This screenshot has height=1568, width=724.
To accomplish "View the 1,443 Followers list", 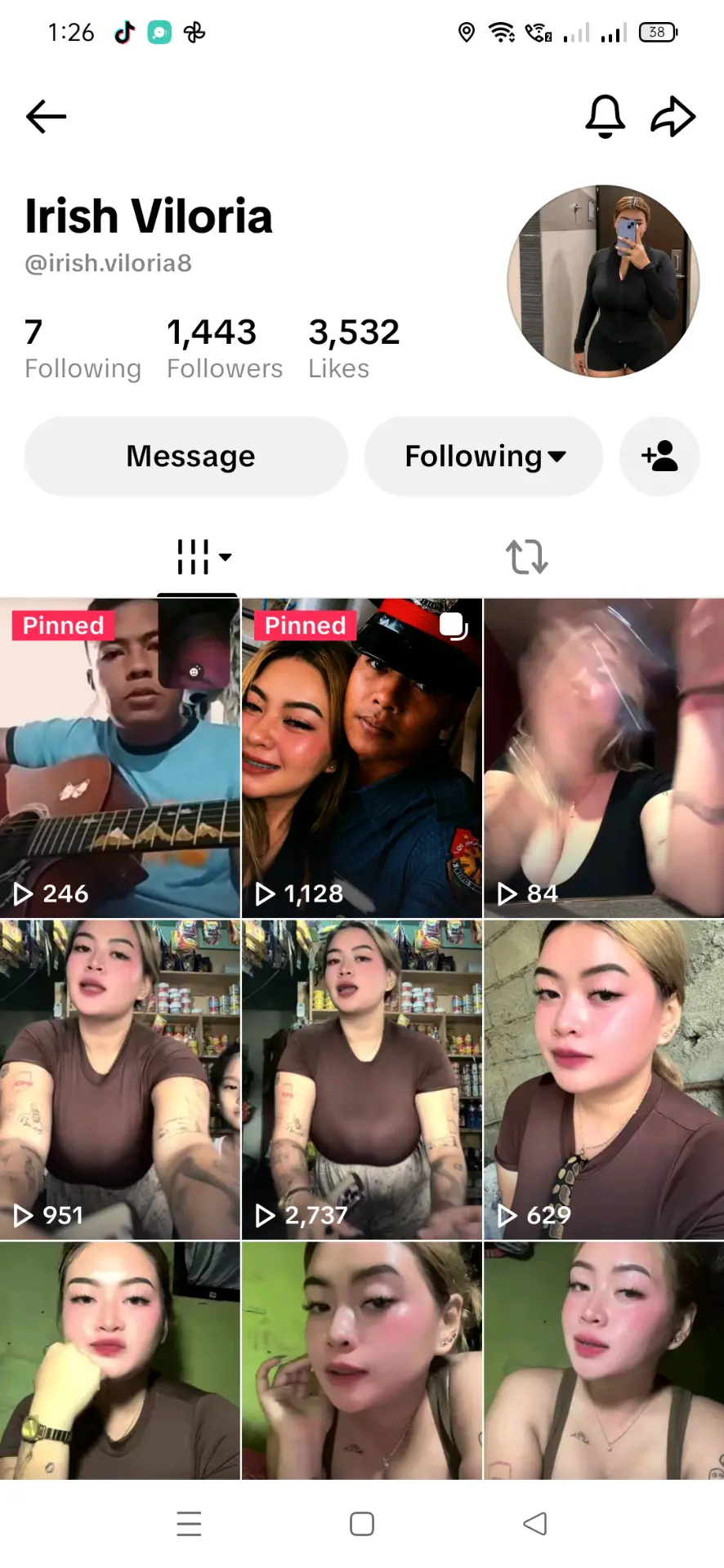I will point(225,349).
